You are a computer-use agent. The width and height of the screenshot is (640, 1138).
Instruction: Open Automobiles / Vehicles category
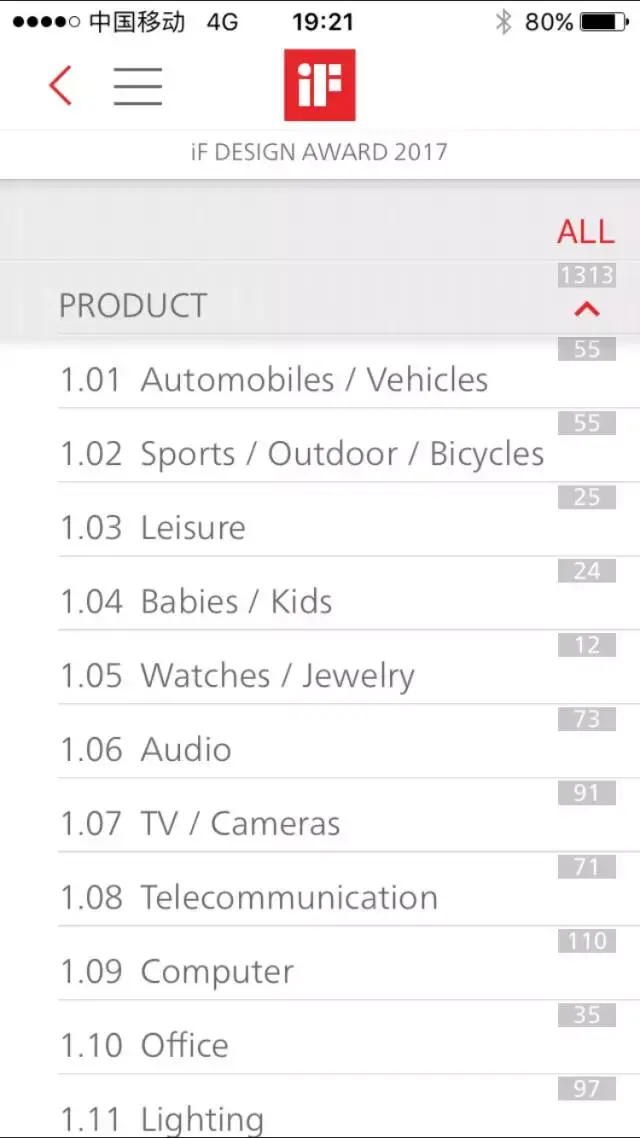coord(314,380)
